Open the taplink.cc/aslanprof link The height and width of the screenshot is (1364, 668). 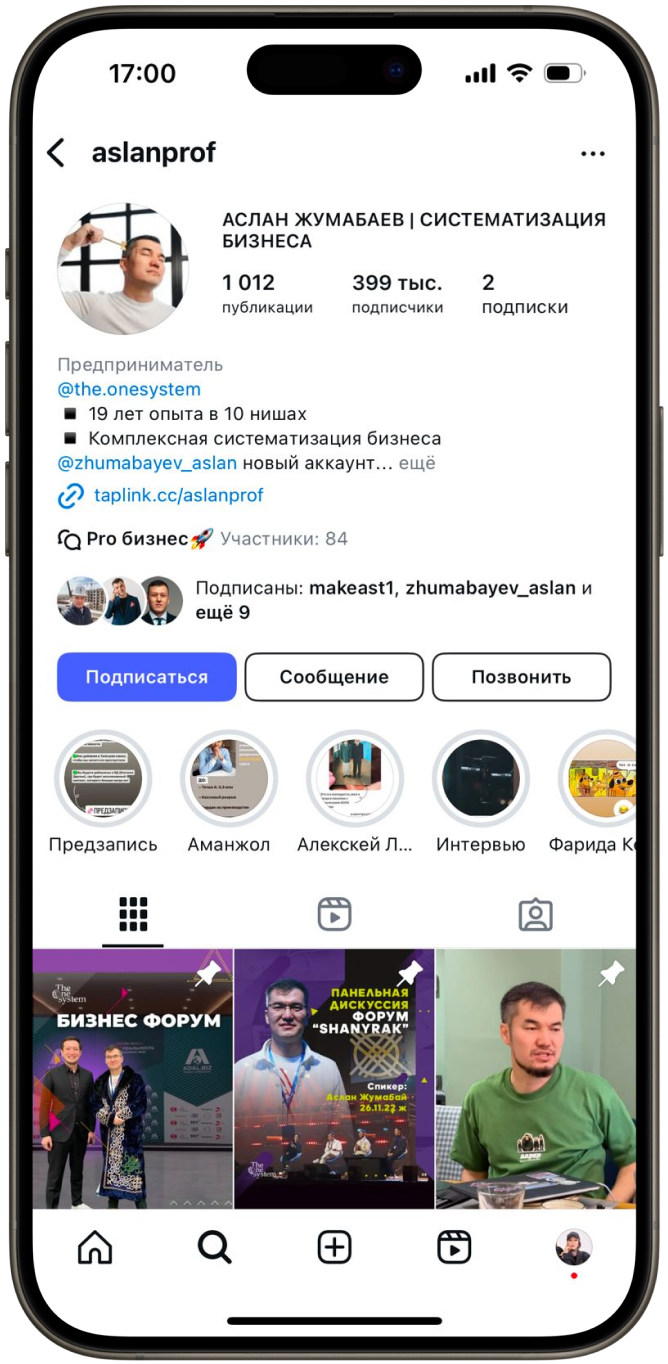178,495
